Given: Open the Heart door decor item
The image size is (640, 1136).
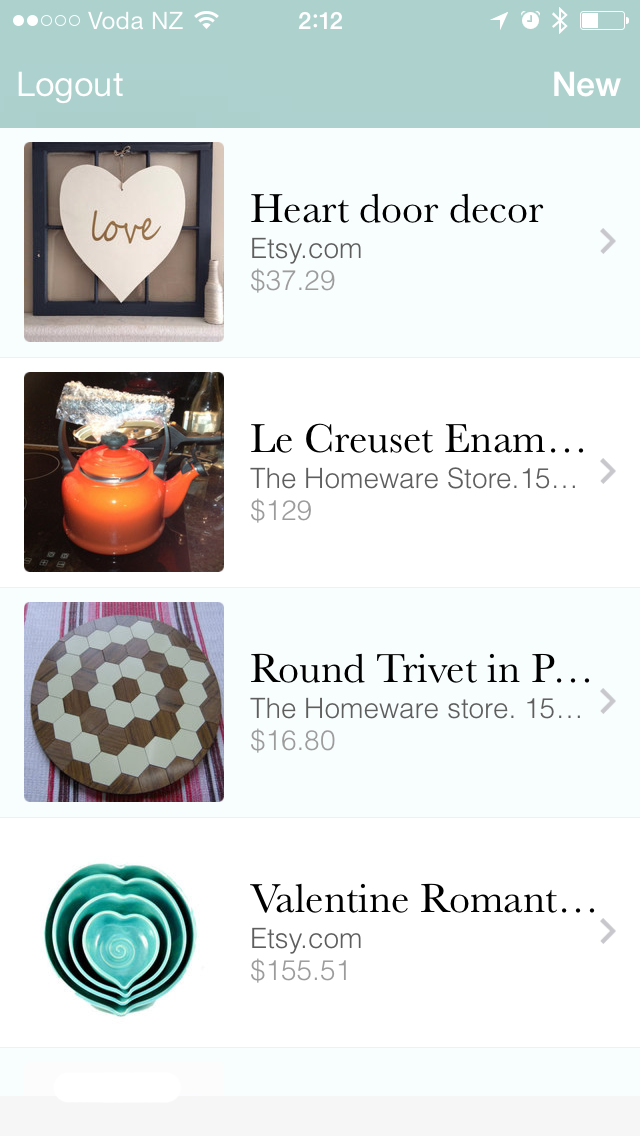Looking at the screenshot, I should 396,242.
